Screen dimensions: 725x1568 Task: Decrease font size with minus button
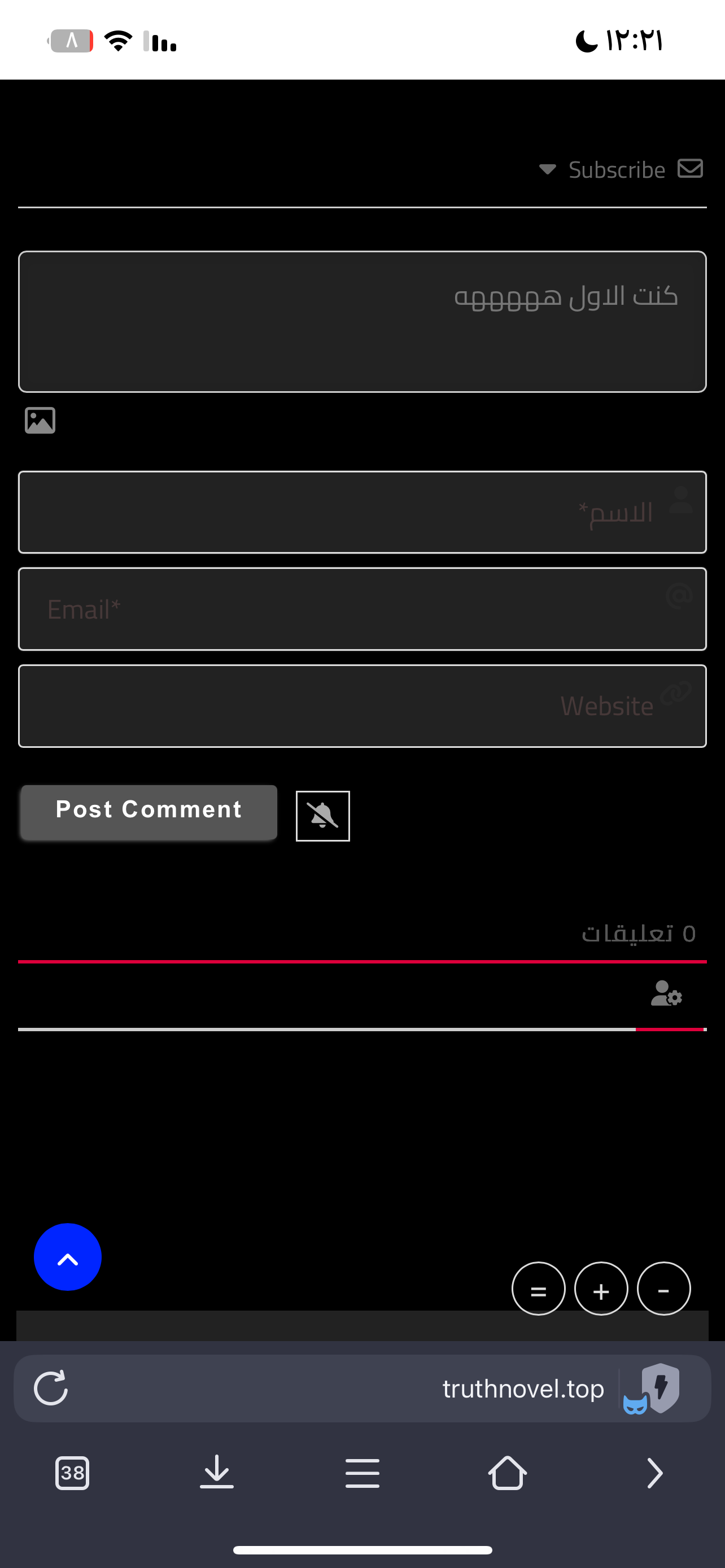663,1289
